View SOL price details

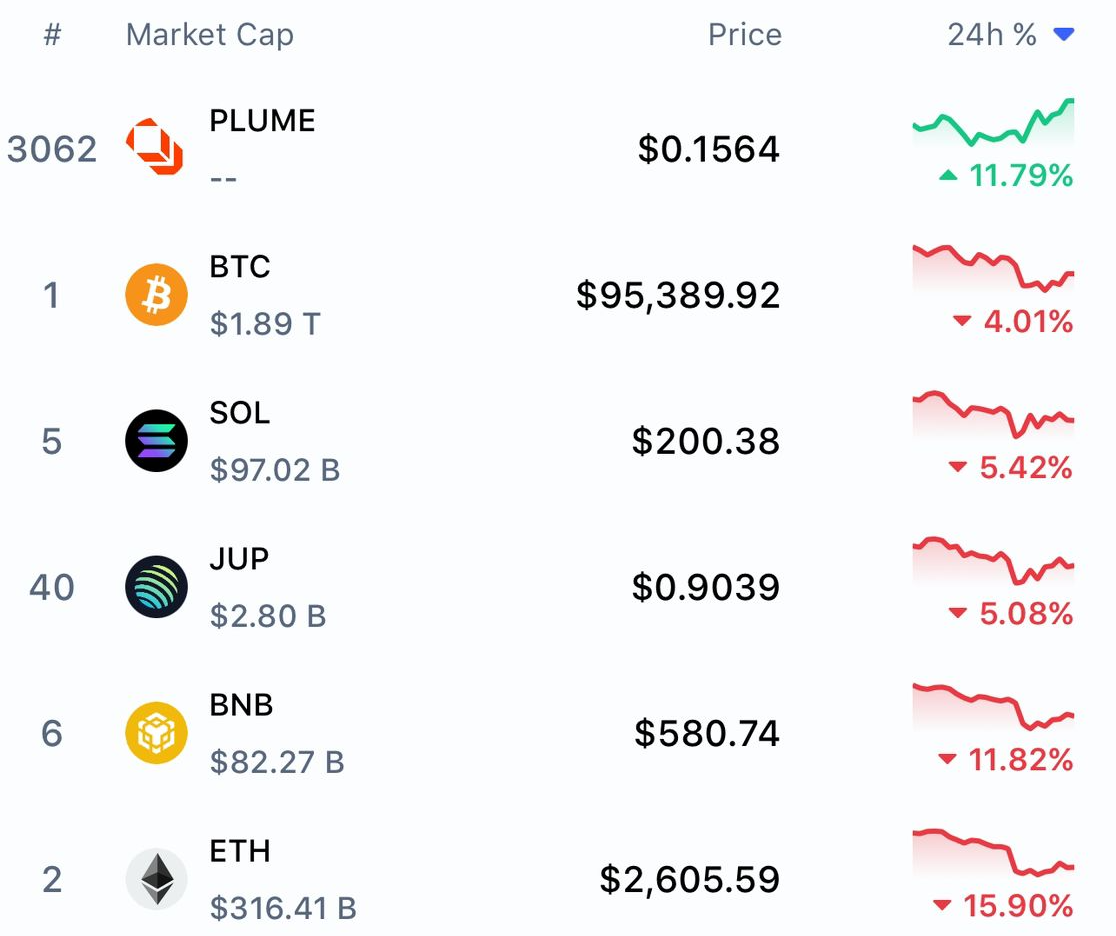tap(705, 441)
